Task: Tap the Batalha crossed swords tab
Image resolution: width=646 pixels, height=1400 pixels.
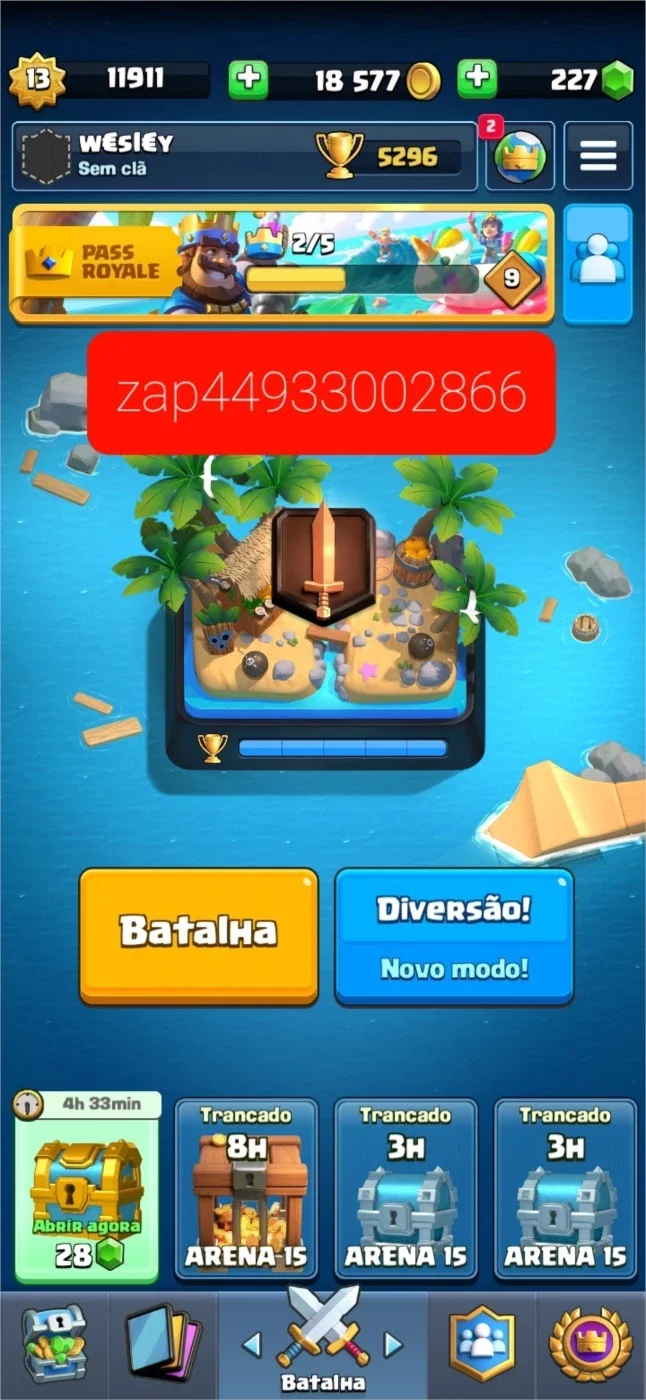Action: coord(323,1342)
